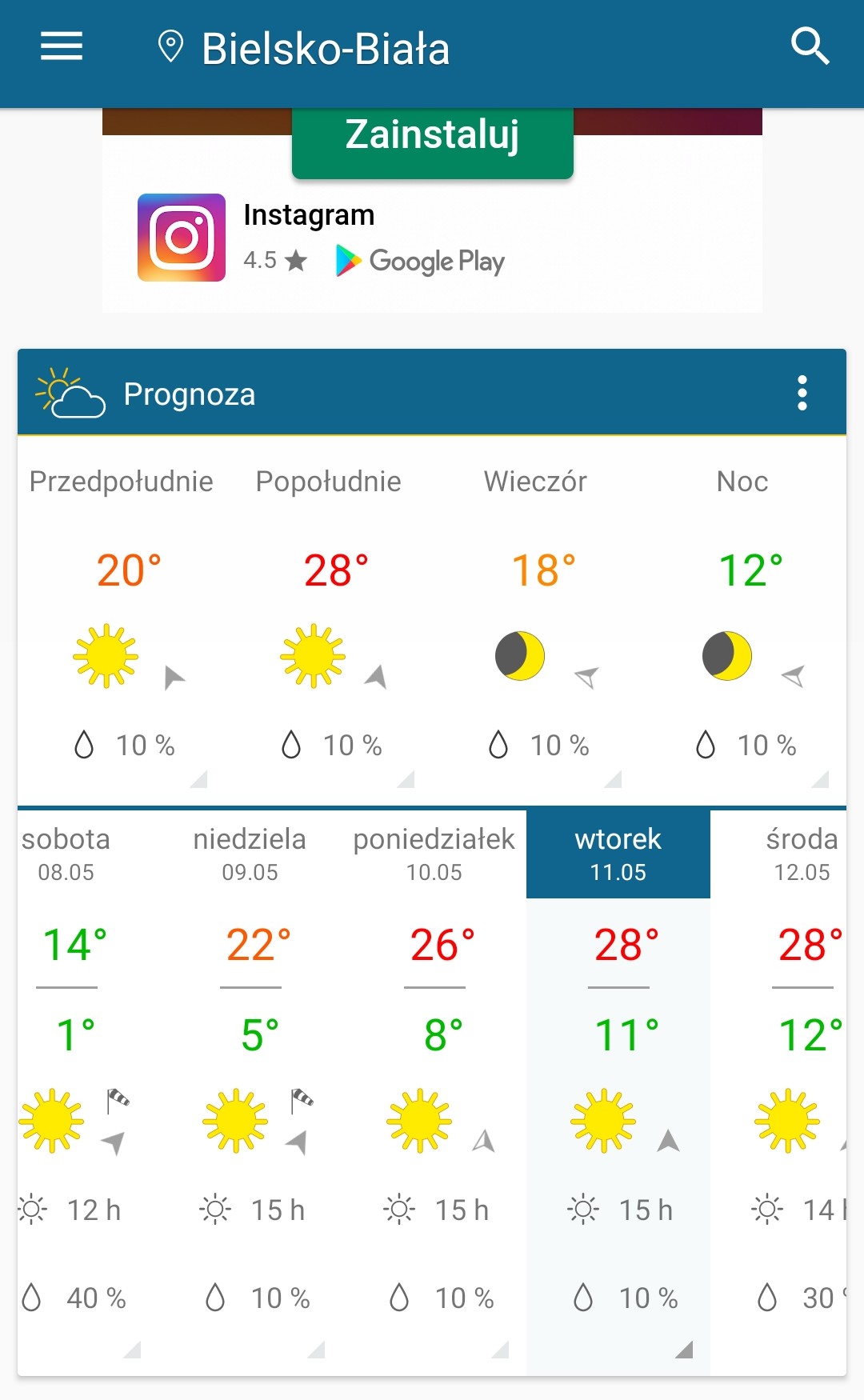Screen dimensions: 864x1400
Task: Expand the Wieczór forecast details
Action: (535, 621)
